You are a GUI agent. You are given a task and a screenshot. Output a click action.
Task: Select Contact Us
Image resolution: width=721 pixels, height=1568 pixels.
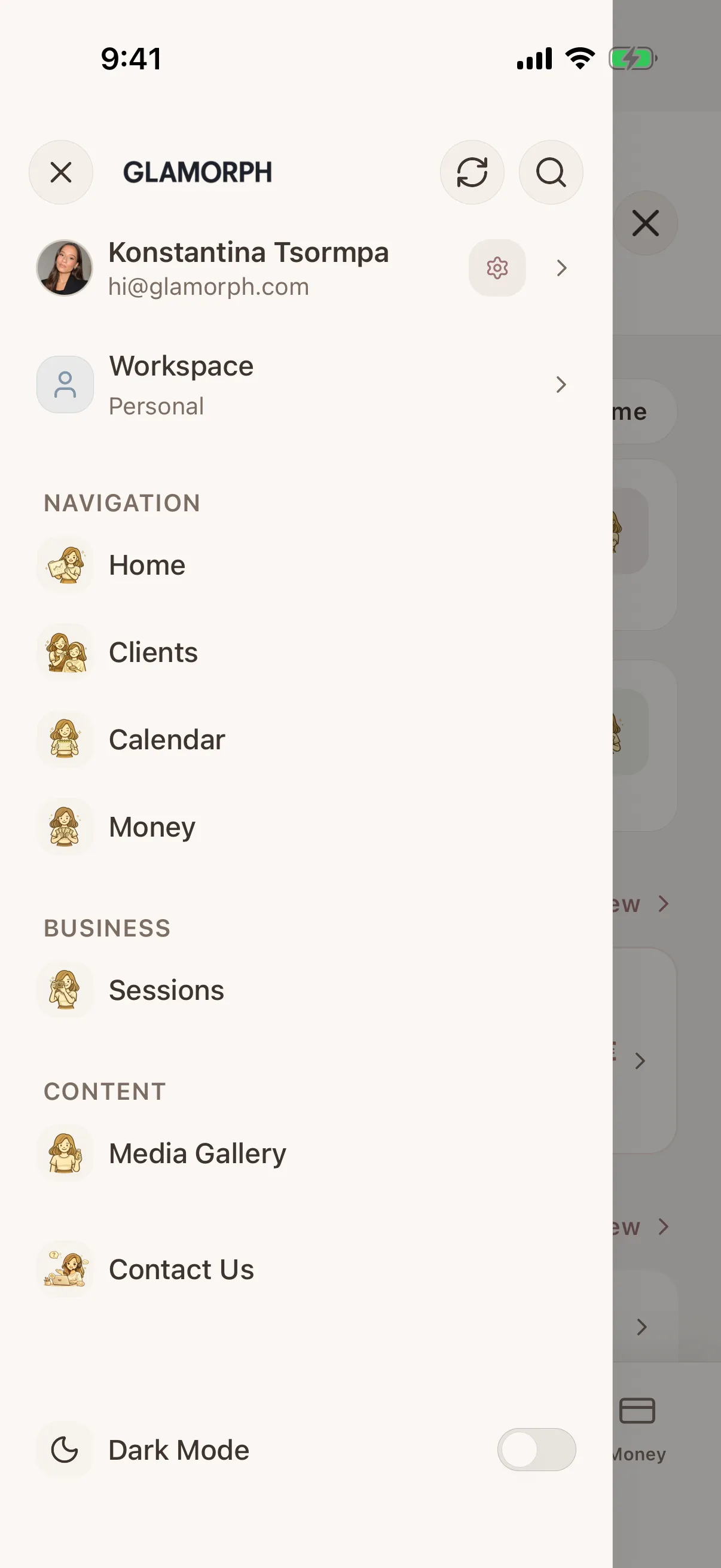(x=304, y=1269)
